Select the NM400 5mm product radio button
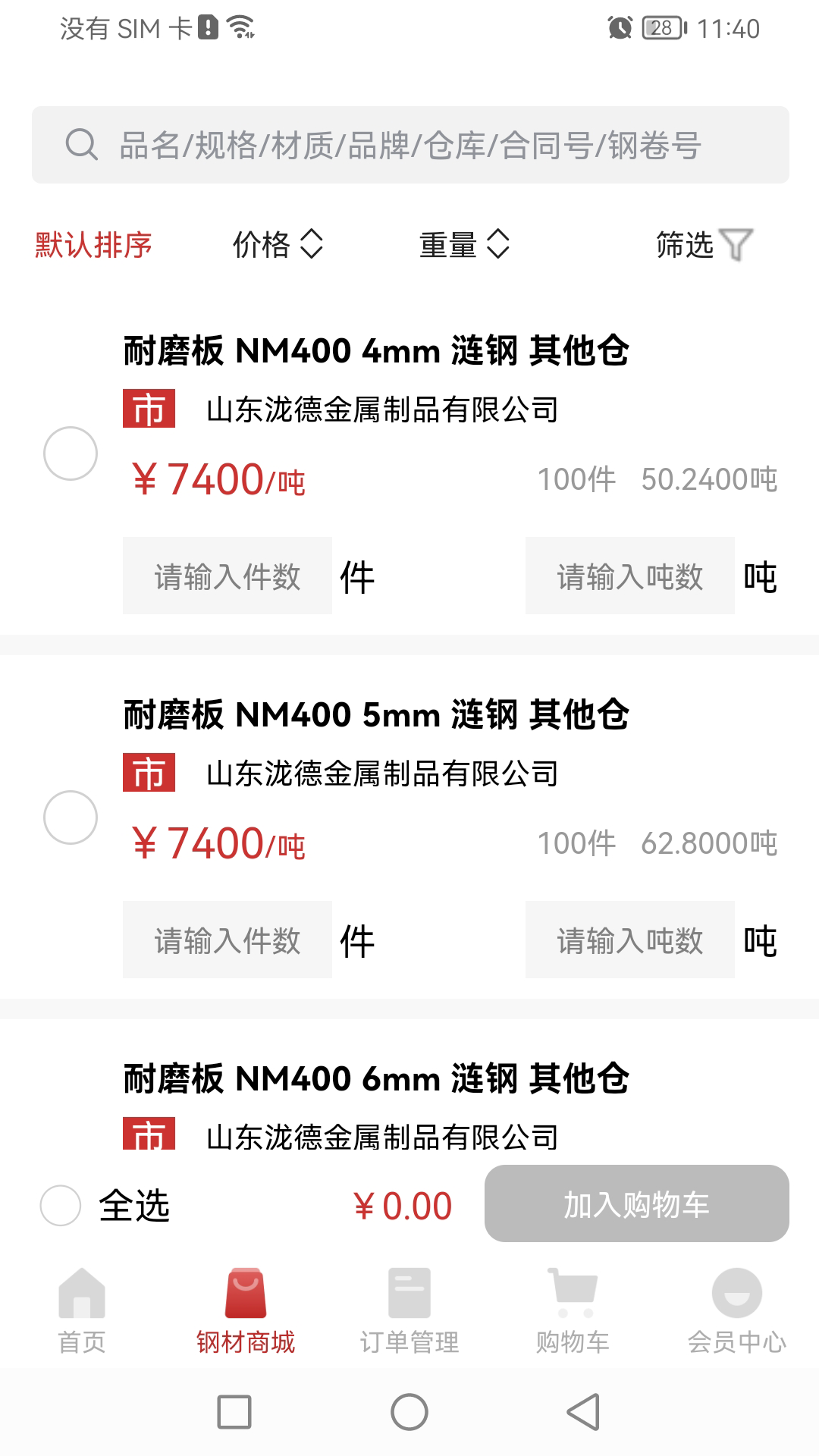Image resolution: width=819 pixels, height=1456 pixels. pos(71,817)
